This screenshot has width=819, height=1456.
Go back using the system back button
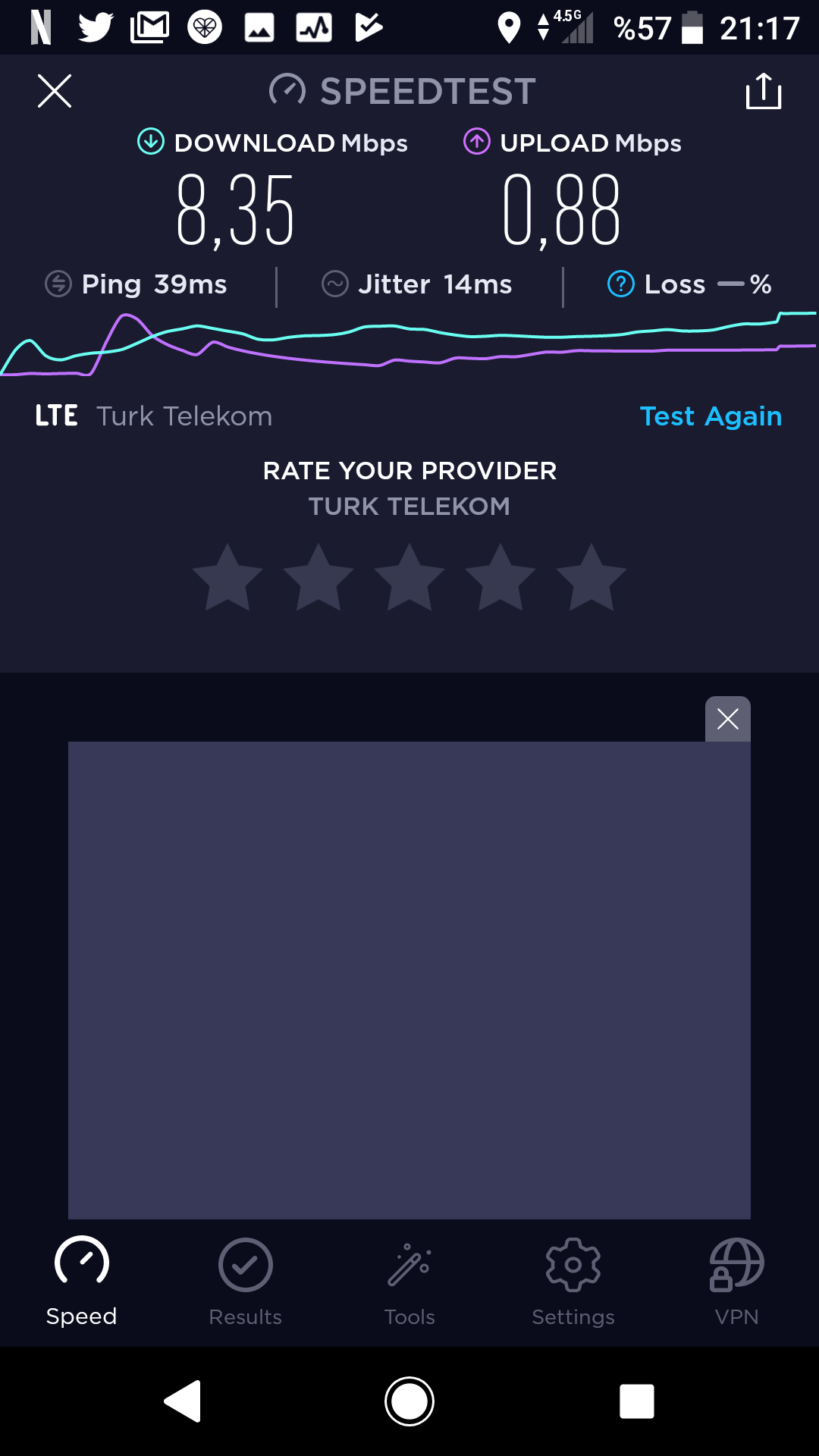183,1401
